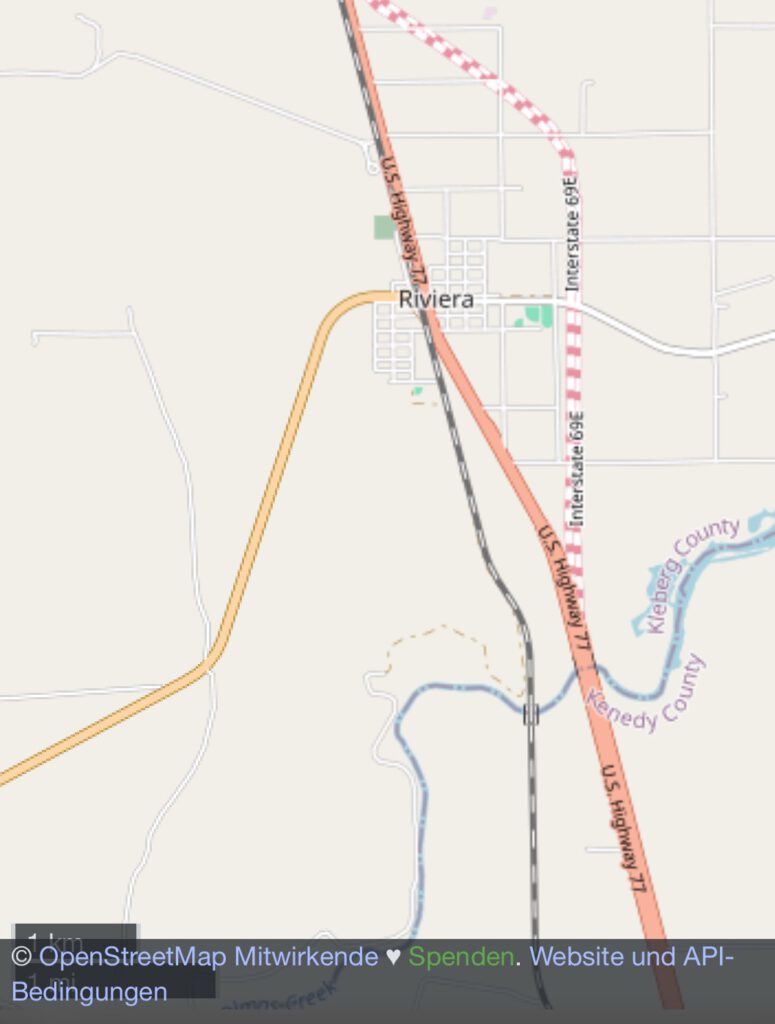Open Website und API-Bedingungen link
Image resolution: width=775 pixels, height=1024 pixels.
631,957
